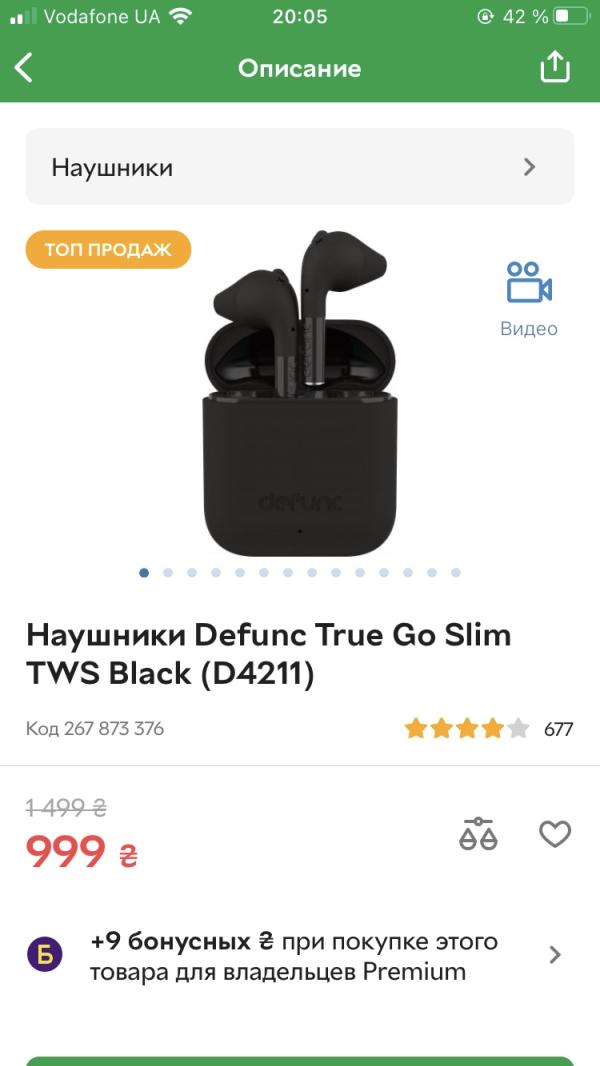Add the headphones to comparison

(x=478, y=834)
